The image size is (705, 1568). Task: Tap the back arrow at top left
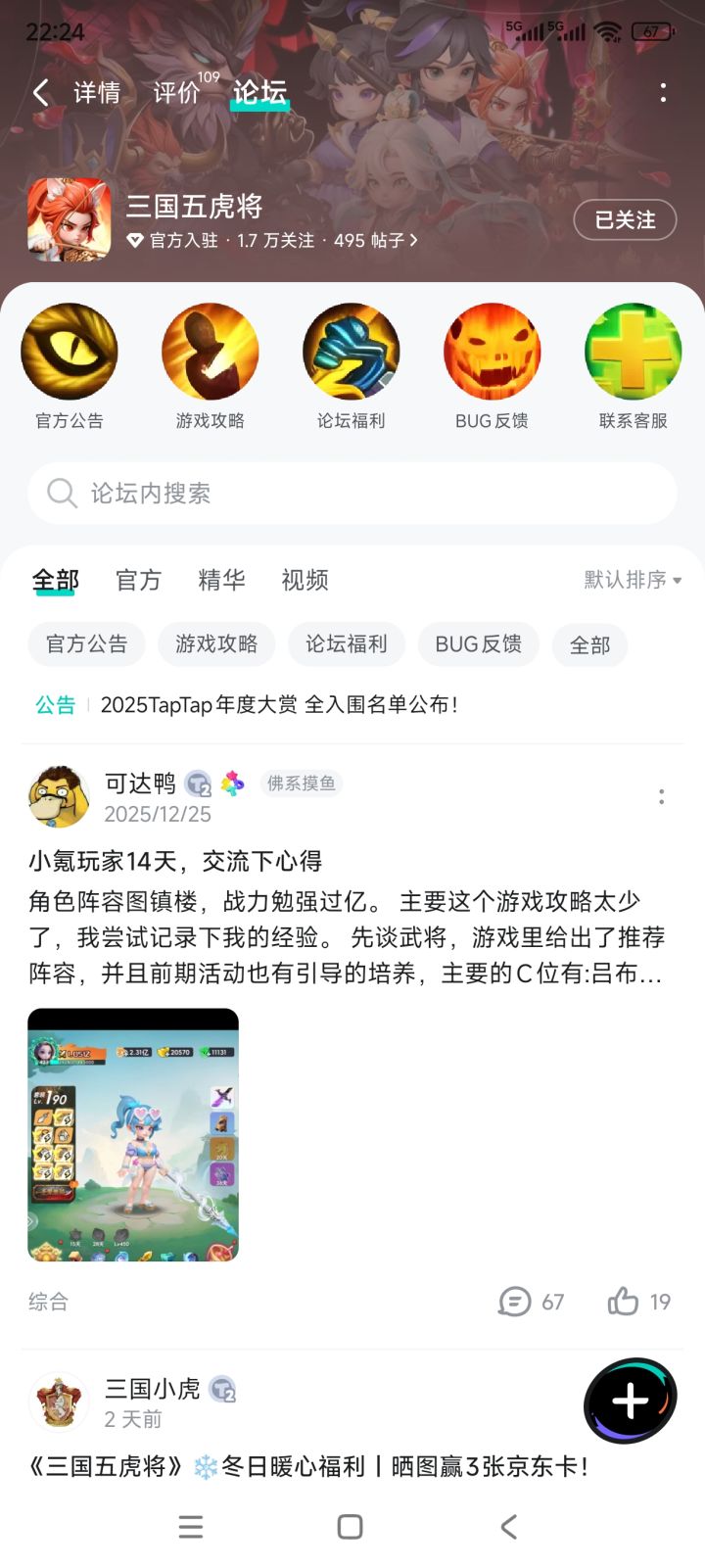tap(39, 92)
